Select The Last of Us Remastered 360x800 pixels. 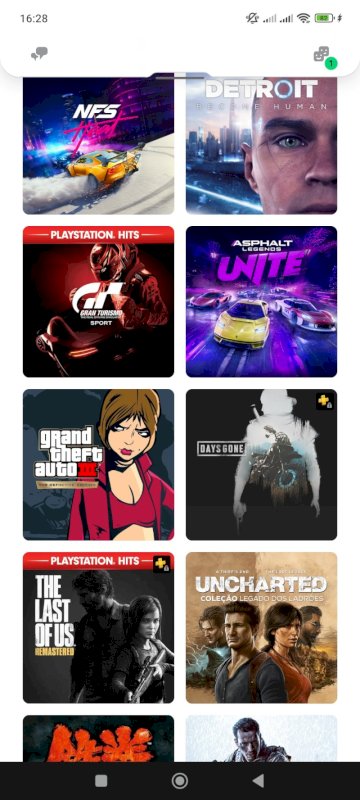point(98,628)
